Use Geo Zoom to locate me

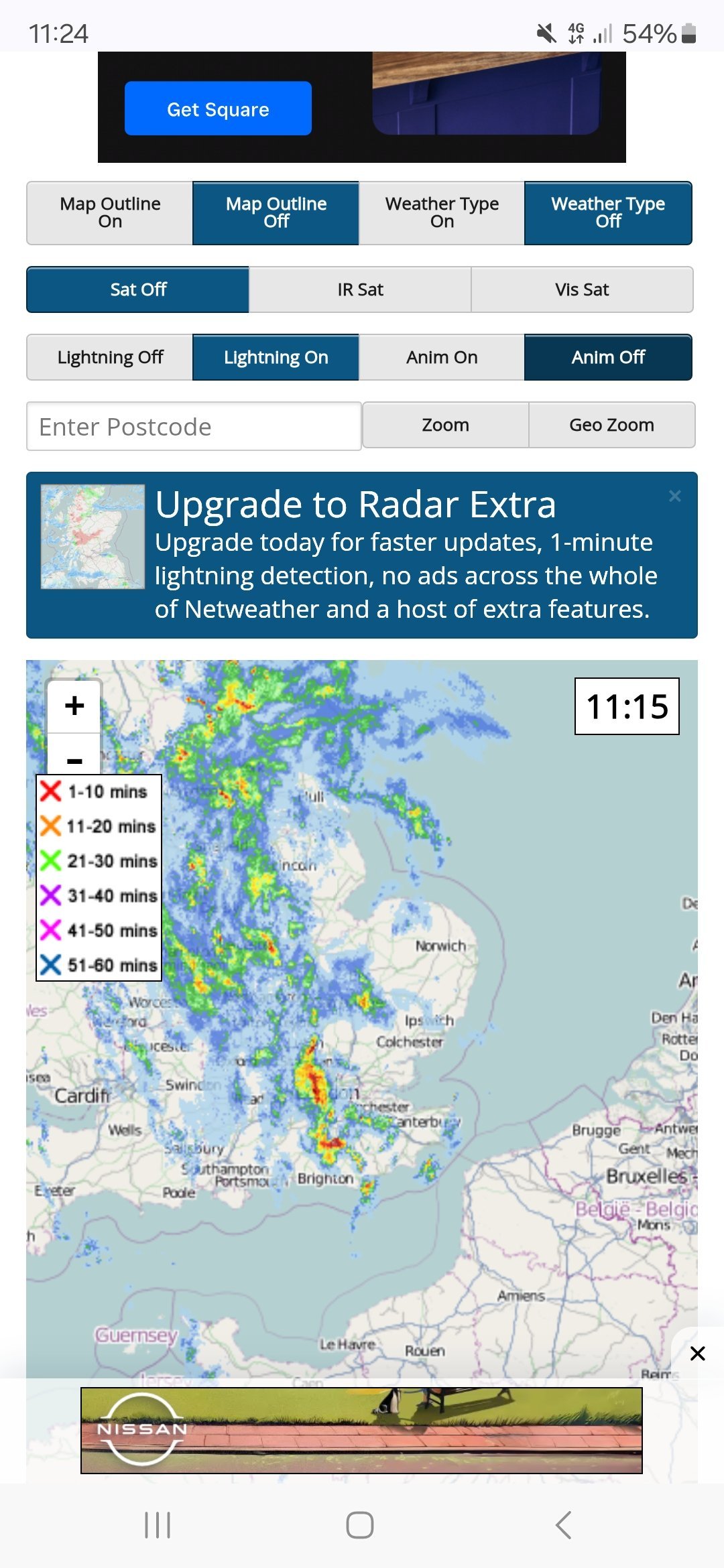pos(611,425)
